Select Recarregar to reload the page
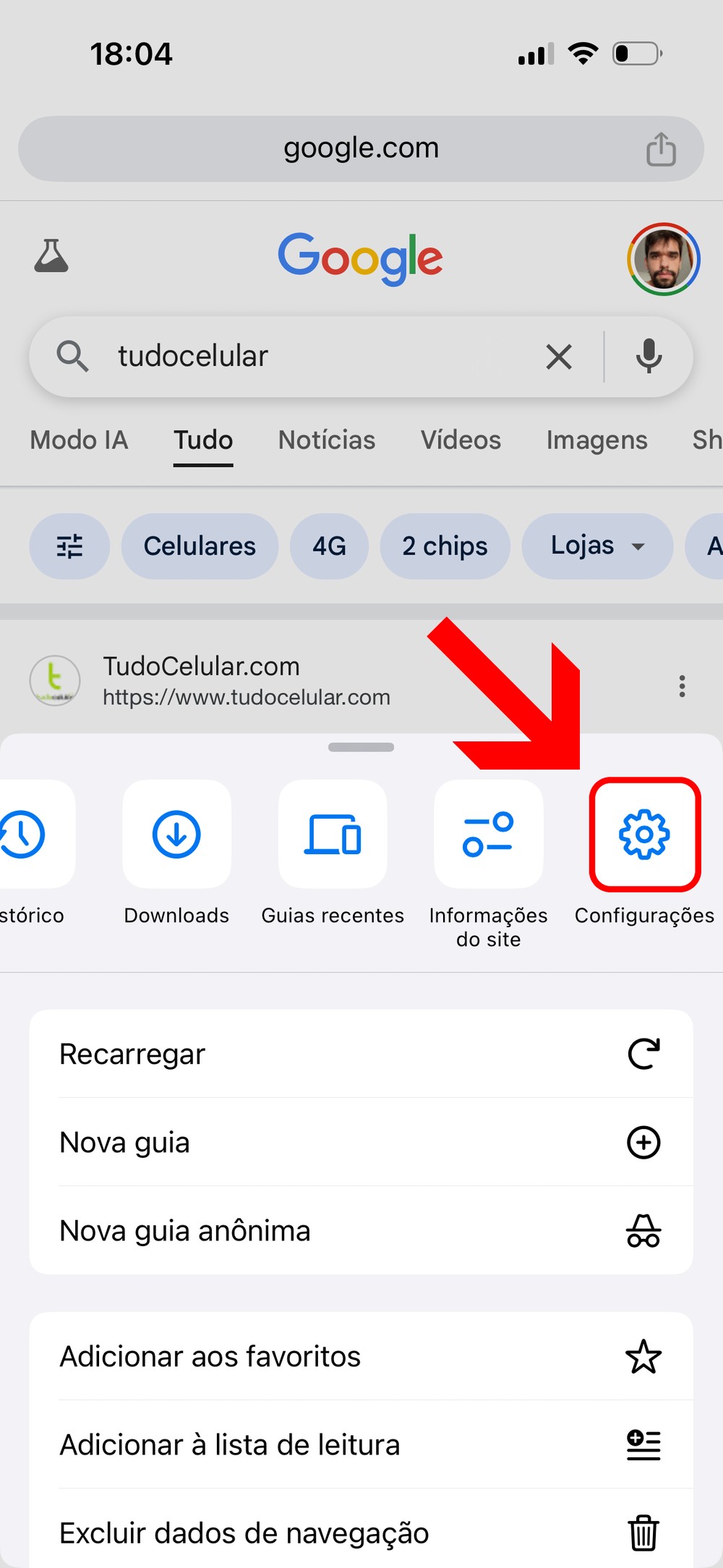The height and width of the screenshot is (1568, 723). pos(361,1054)
